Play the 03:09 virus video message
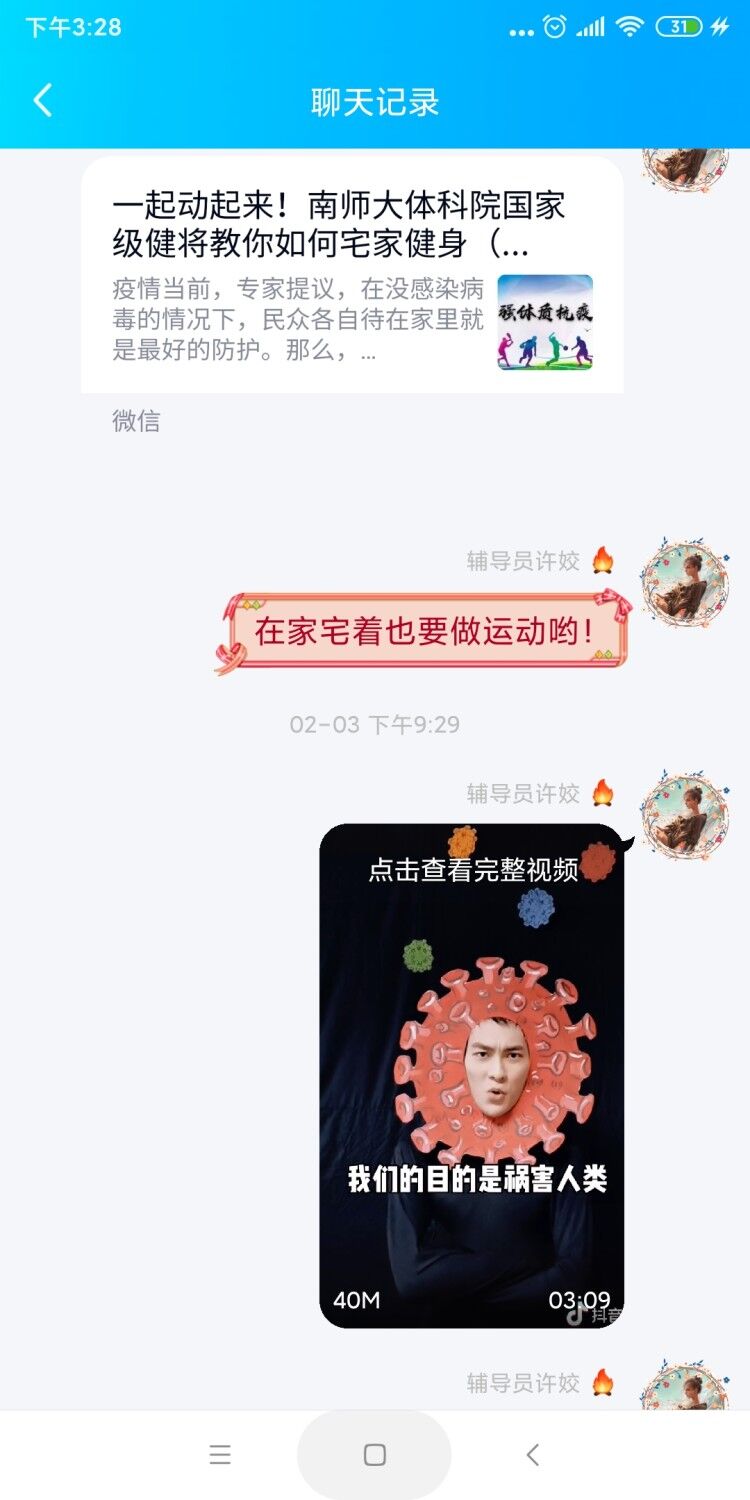This screenshot has width=750, height=1500. point(471,1075)
